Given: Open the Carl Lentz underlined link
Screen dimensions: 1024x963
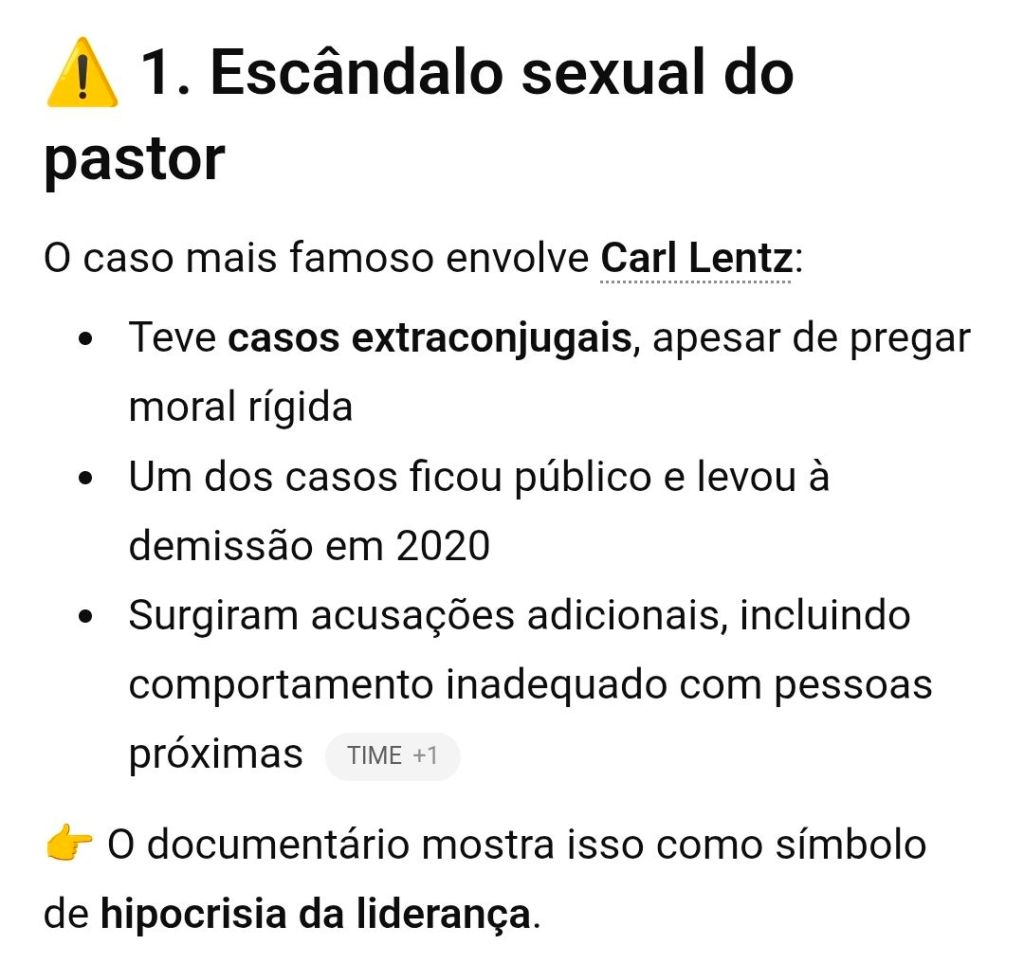Looking at the screenshot, I should tap(696, 258).
